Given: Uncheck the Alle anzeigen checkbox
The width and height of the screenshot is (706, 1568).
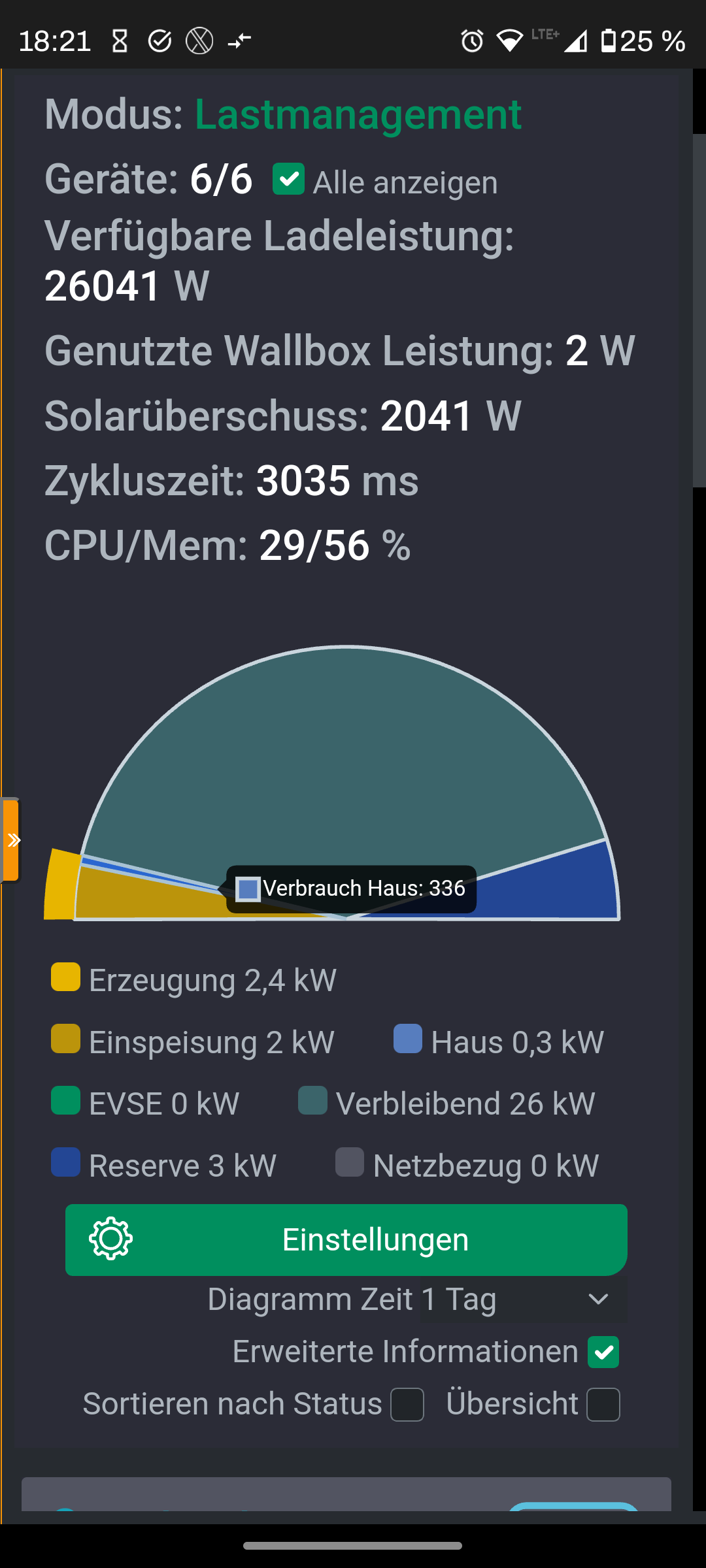Looking at the screenshot, I should 288,179.
